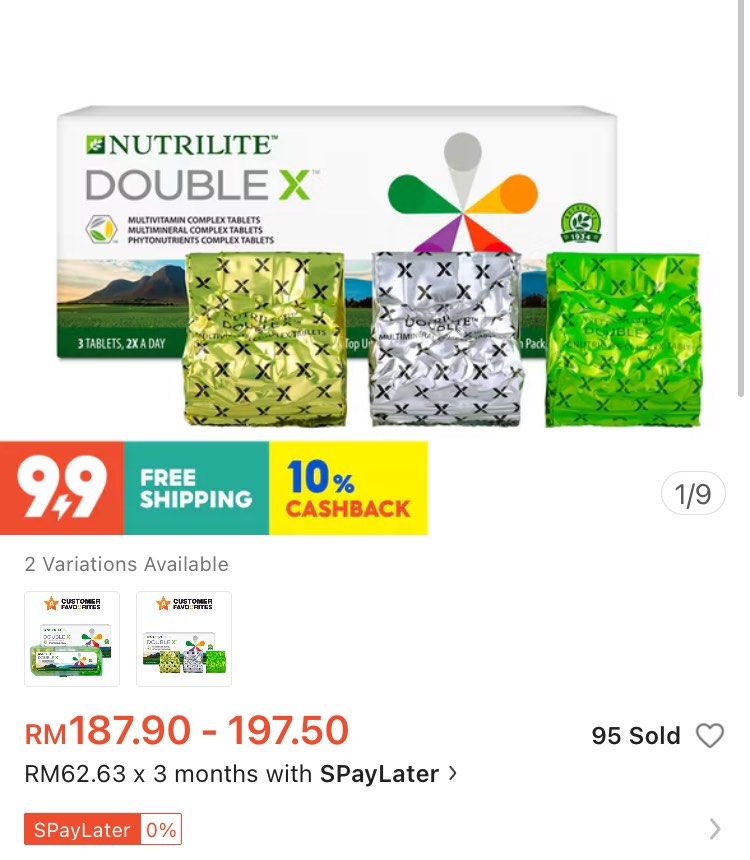The height and width of the screenshot is (860, 750).
Task: Select the first DOUBLE X variation thumbnail
Action: click(x=71, y=636)
